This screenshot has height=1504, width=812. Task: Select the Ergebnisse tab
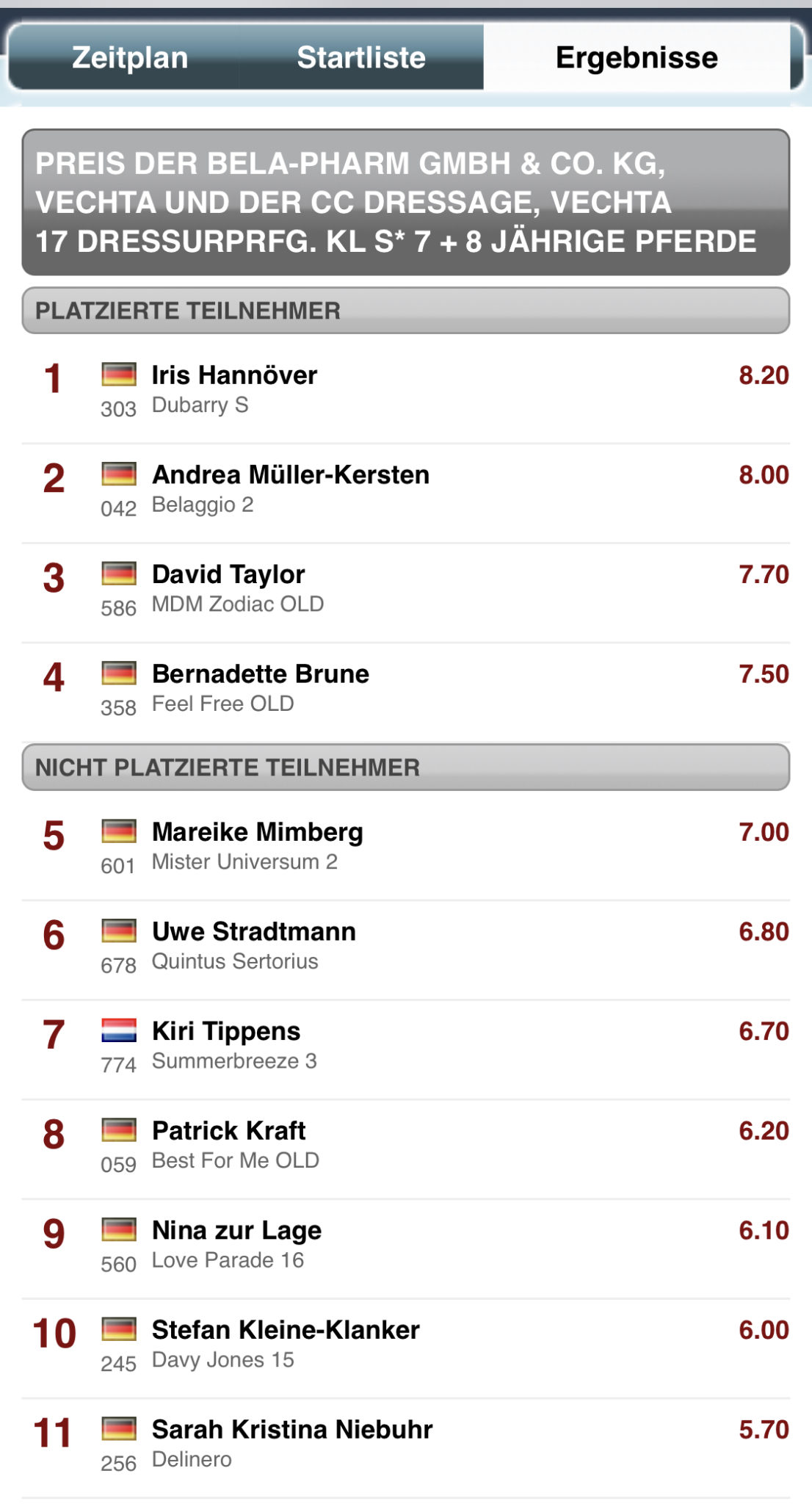(x=637, y=57)
